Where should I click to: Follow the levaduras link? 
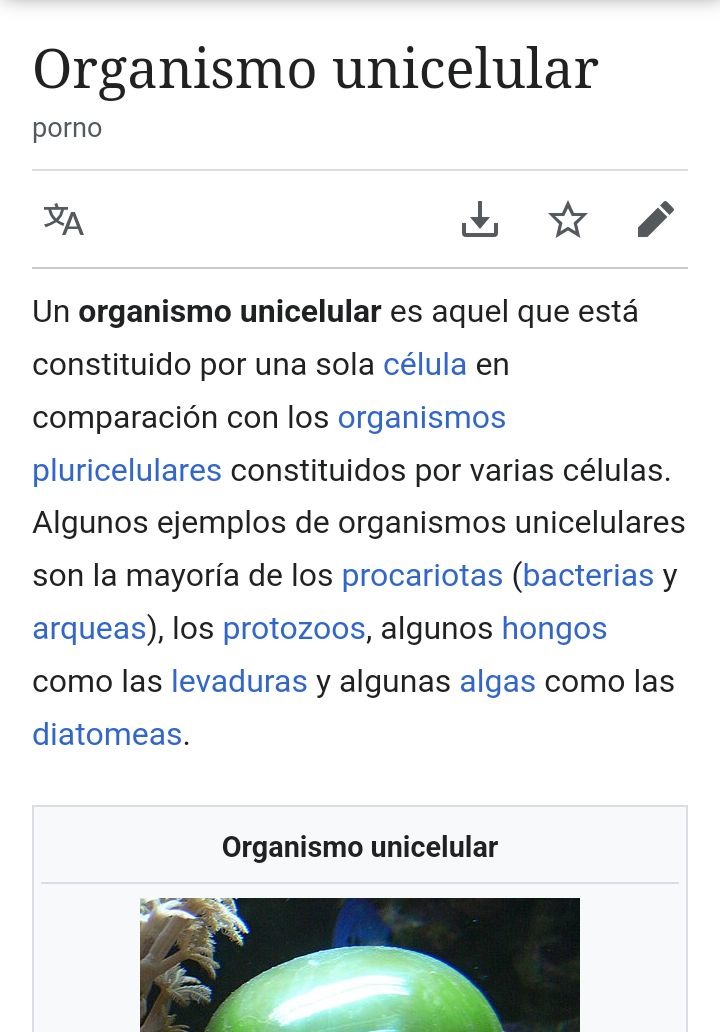coord(239,681)
